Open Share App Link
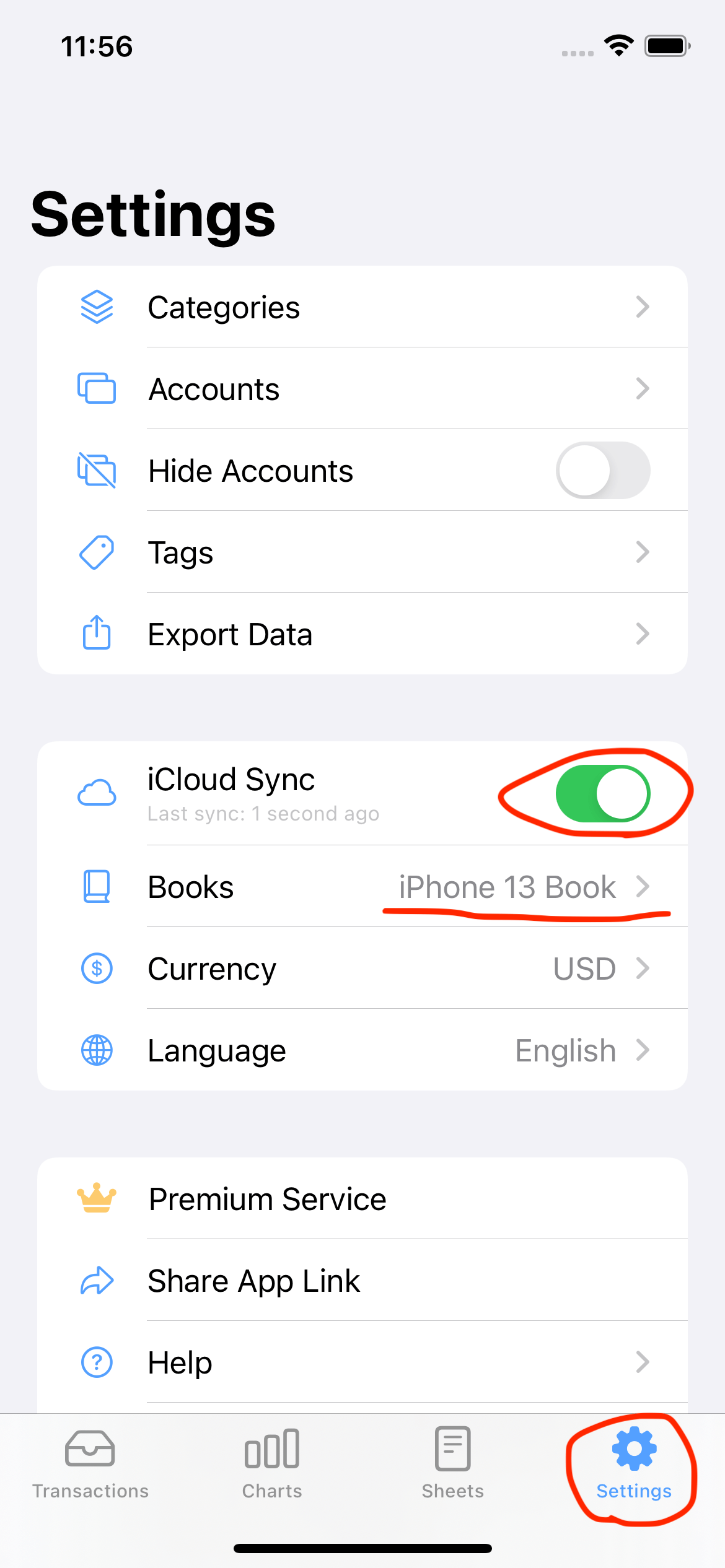The image size is (725, 1568). [x=253, y=1281]
